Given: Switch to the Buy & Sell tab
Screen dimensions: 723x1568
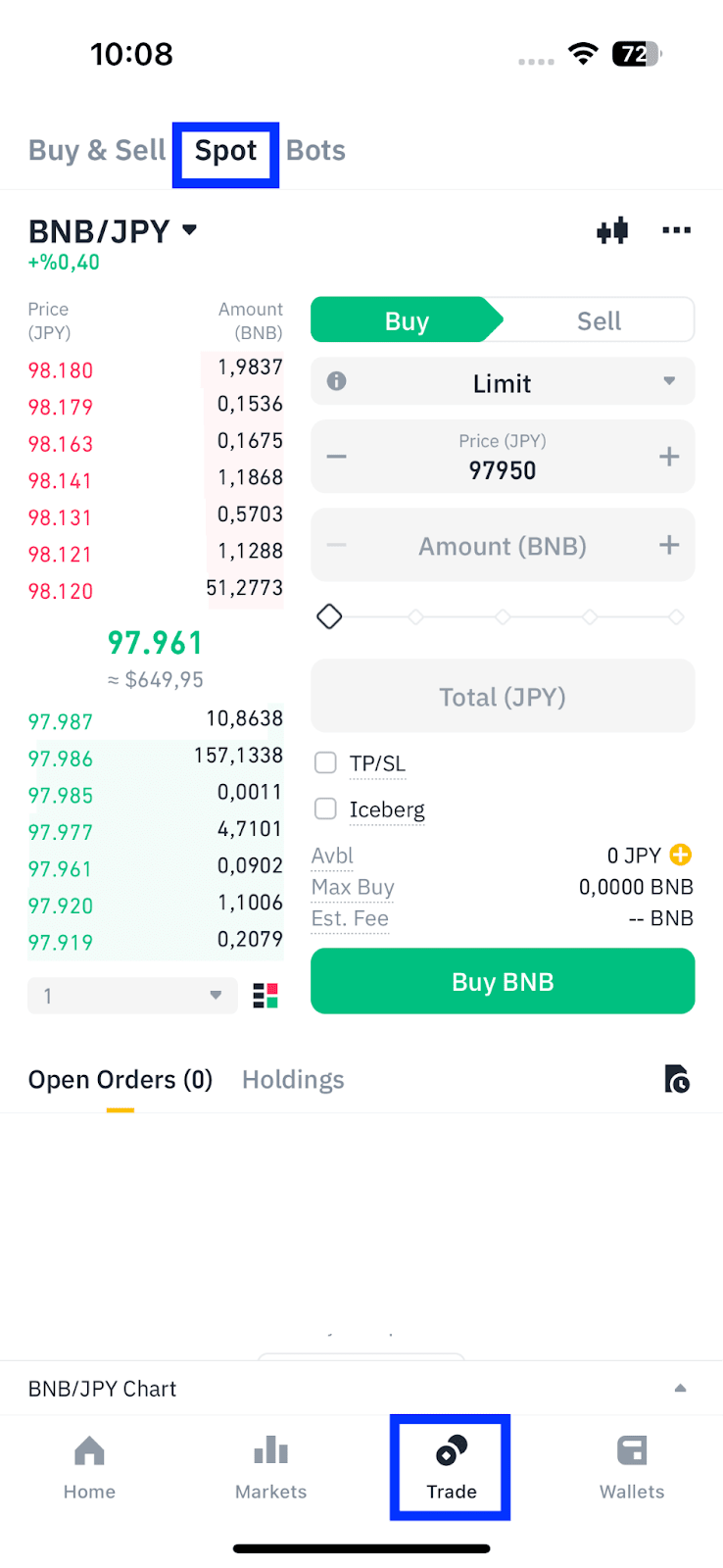Looking at the screenshot, I should [97, 151].
